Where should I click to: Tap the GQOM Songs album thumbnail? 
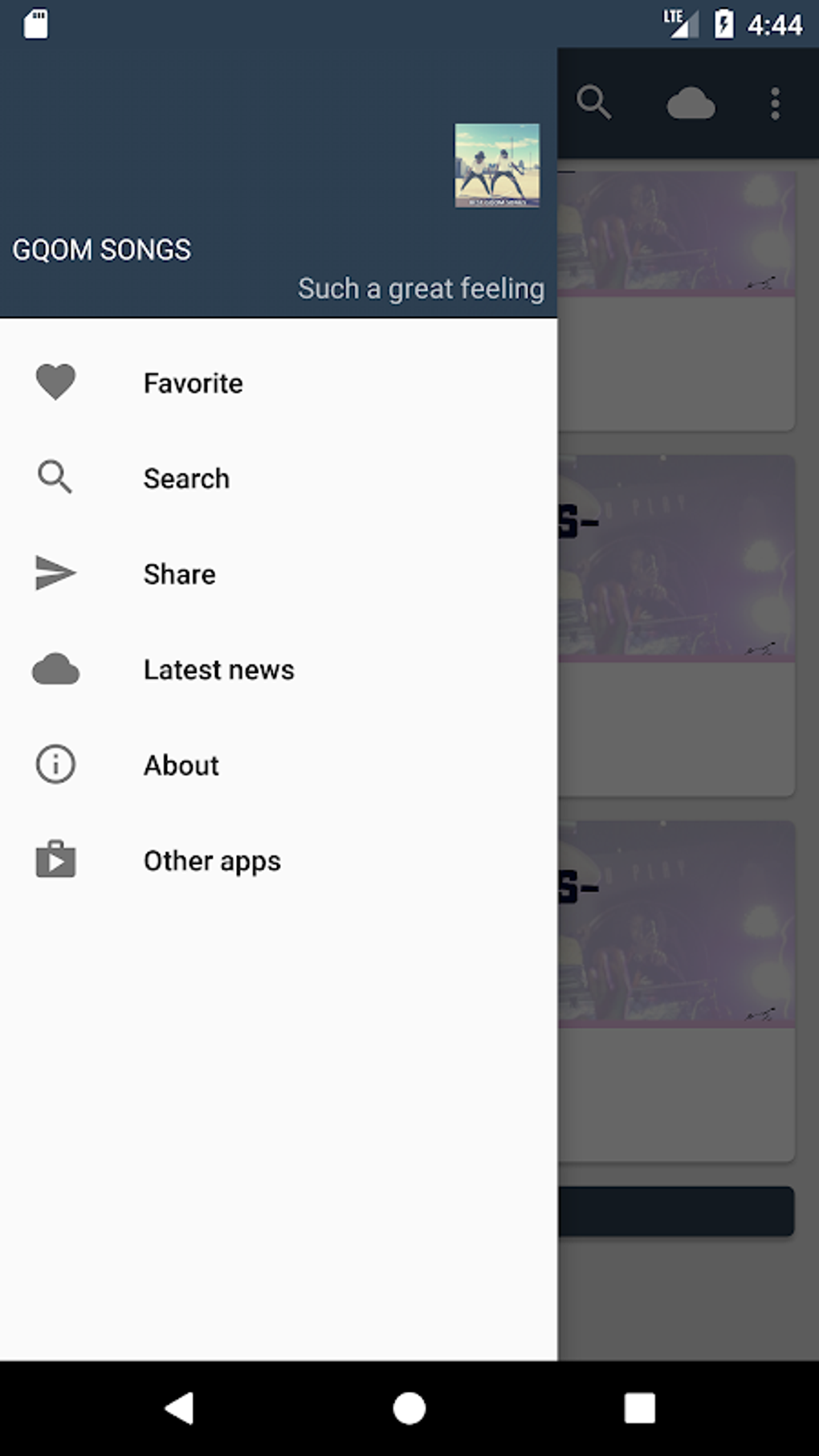(x=497, y=165)
